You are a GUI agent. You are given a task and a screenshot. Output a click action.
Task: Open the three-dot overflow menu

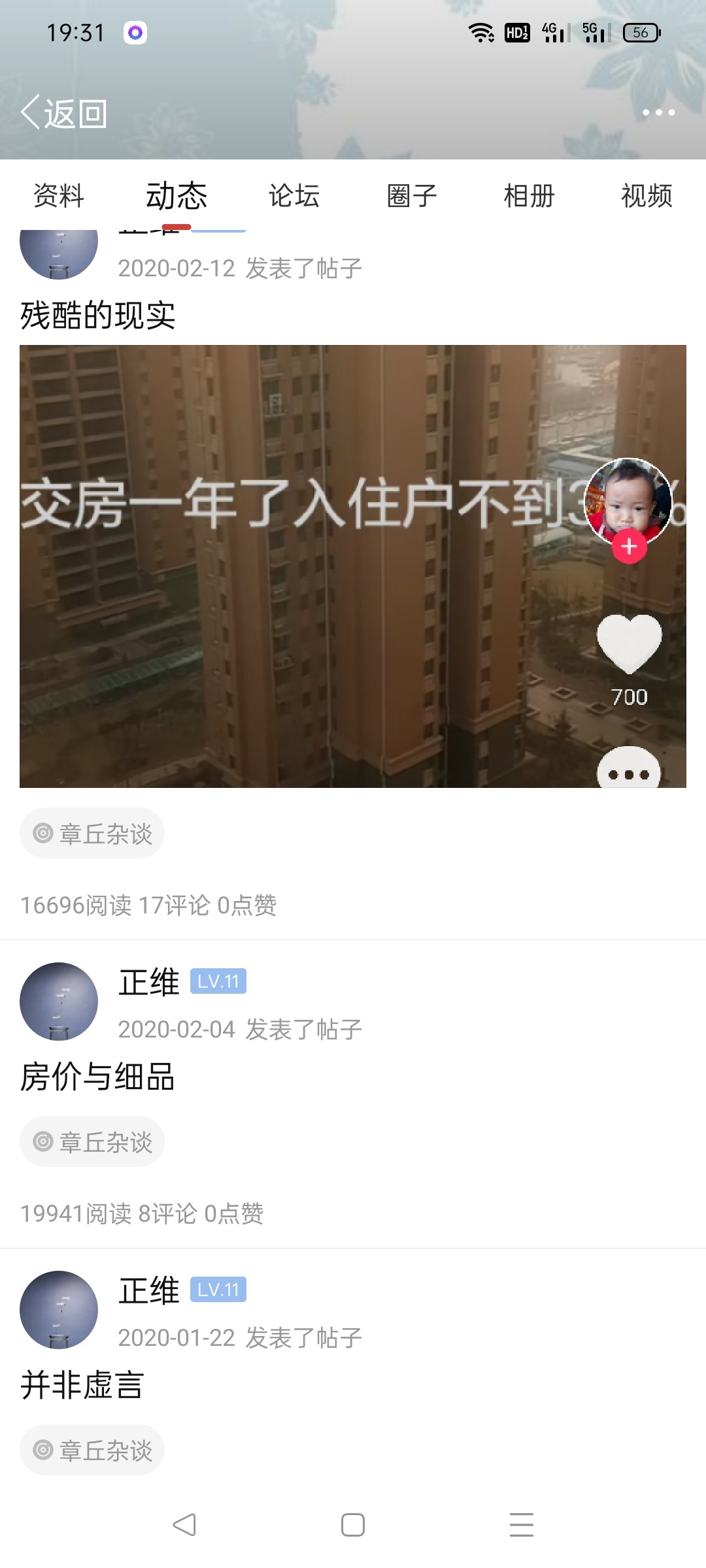(658, 112)
